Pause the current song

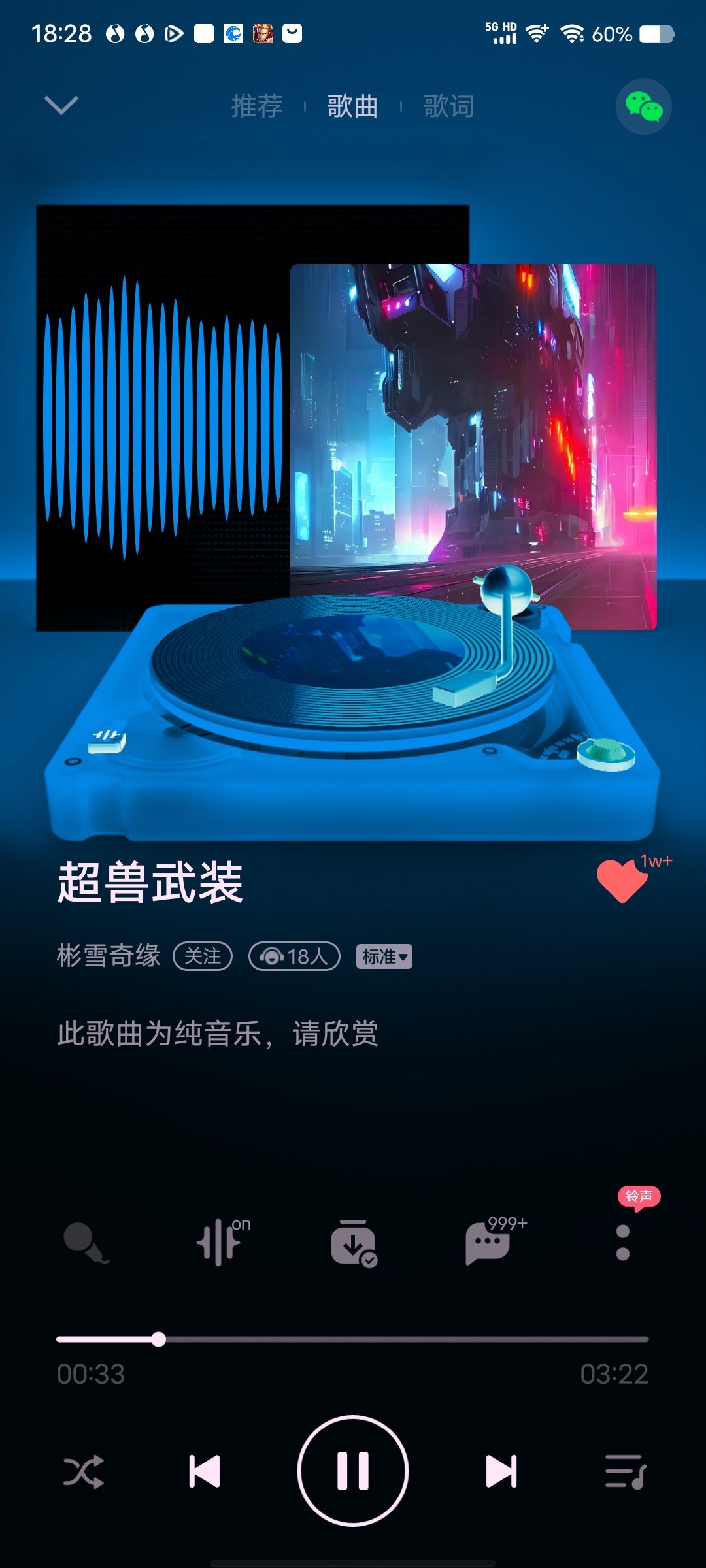353,1471
